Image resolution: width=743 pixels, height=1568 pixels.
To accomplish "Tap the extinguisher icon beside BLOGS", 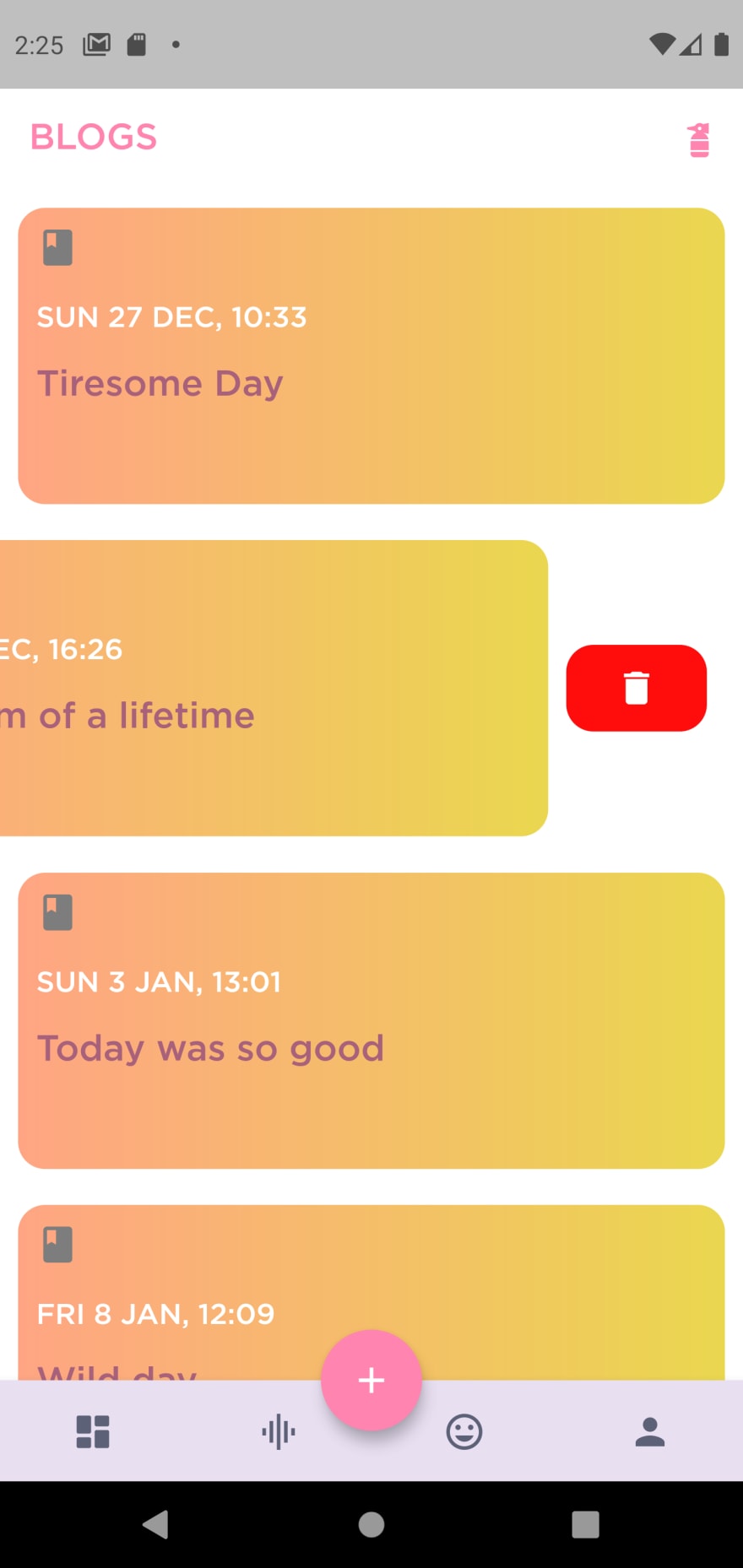I will point(699,140).
